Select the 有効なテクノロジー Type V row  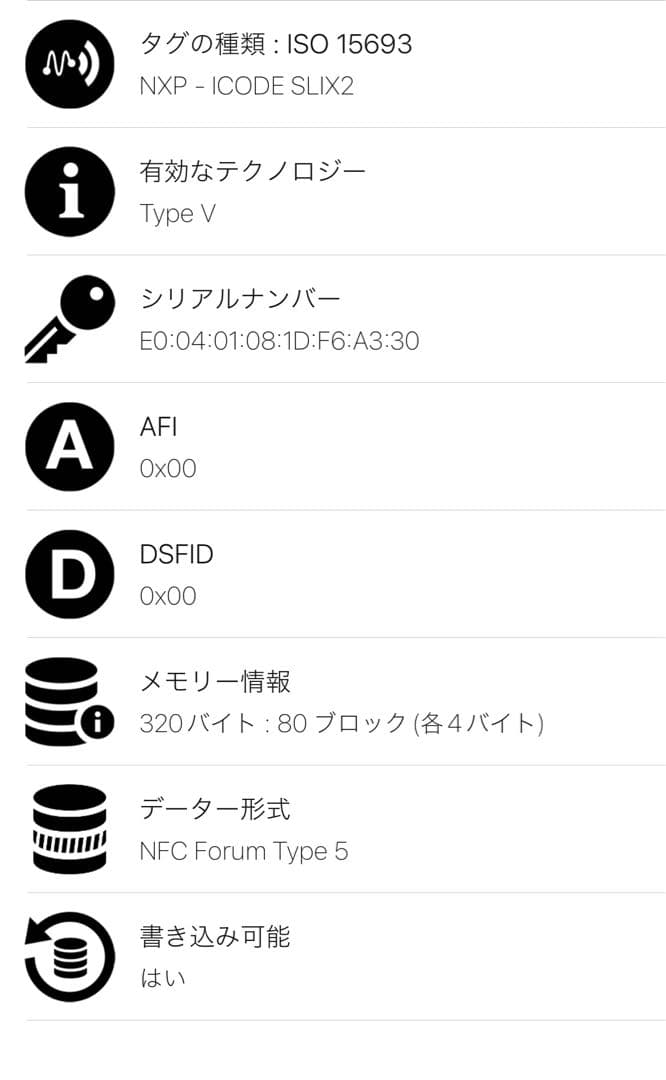point(333,192)
